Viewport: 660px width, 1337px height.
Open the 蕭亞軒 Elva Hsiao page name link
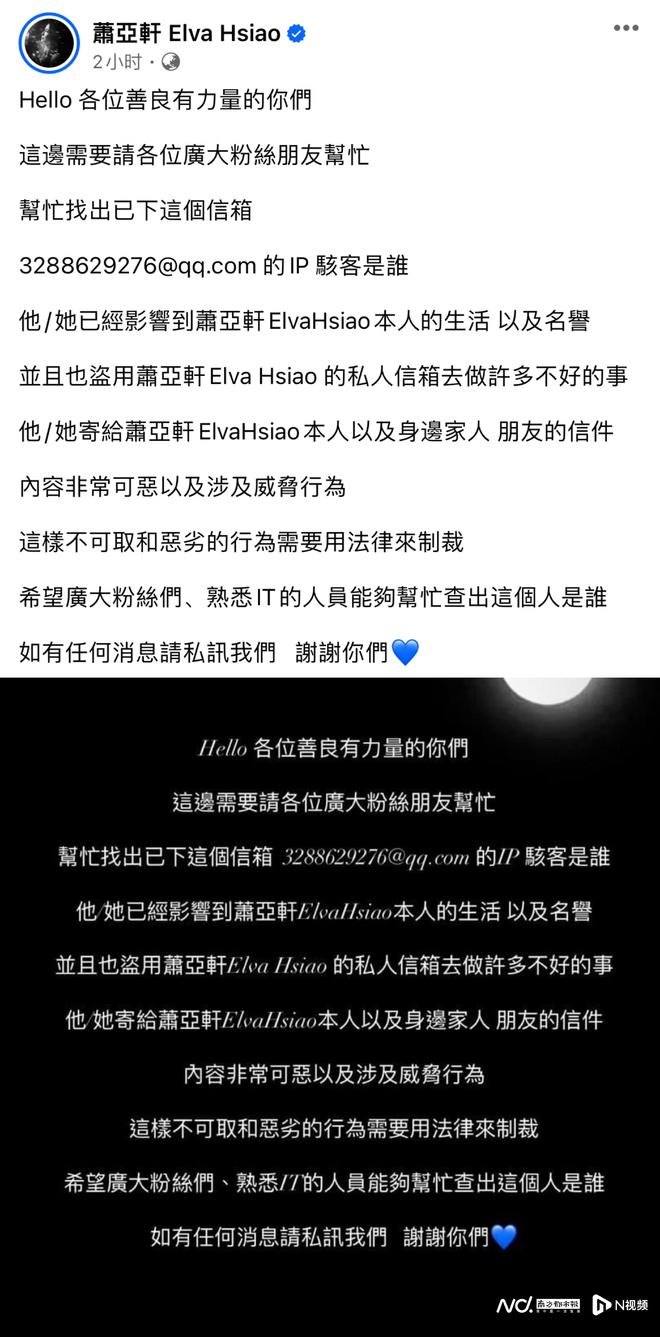(186, 34)
